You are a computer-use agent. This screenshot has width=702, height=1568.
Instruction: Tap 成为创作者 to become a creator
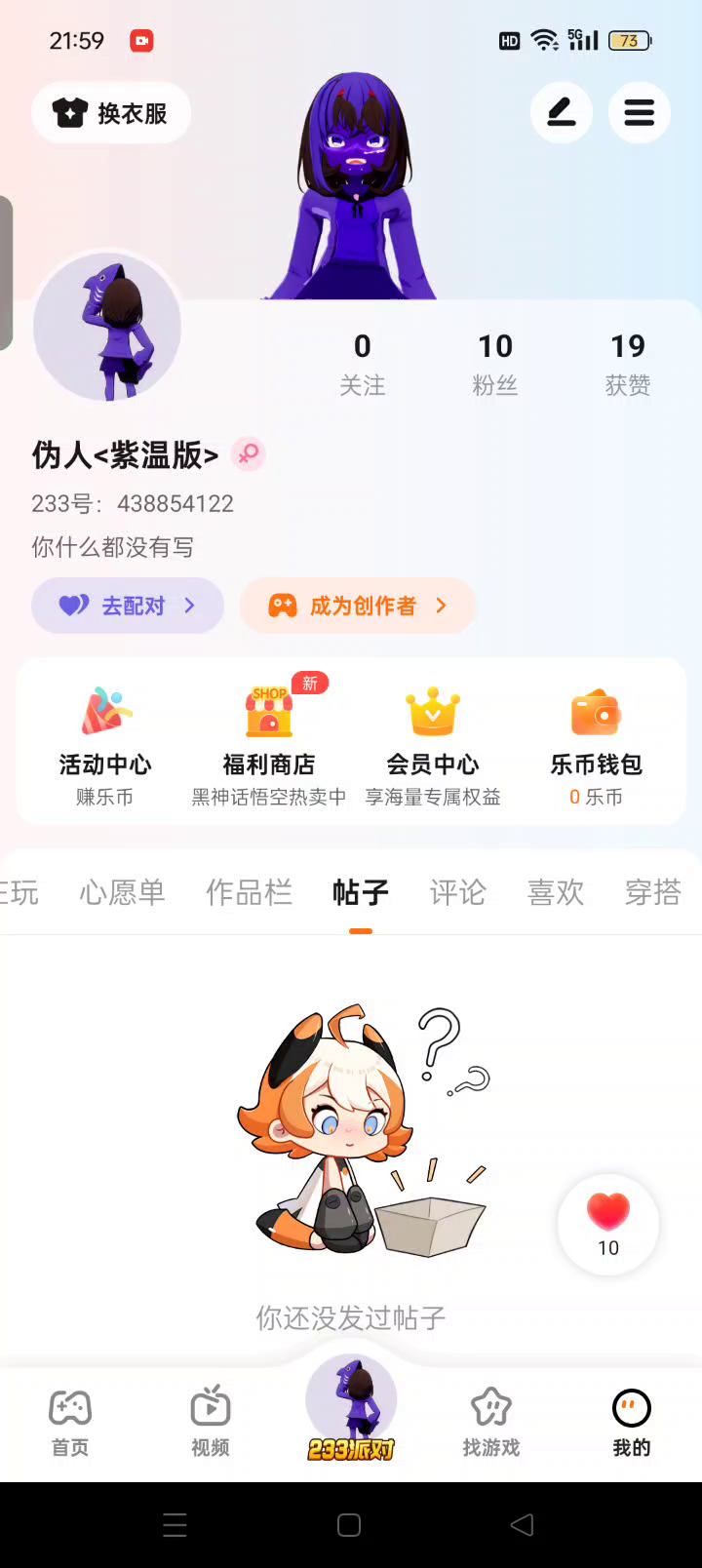click(358, 606)
